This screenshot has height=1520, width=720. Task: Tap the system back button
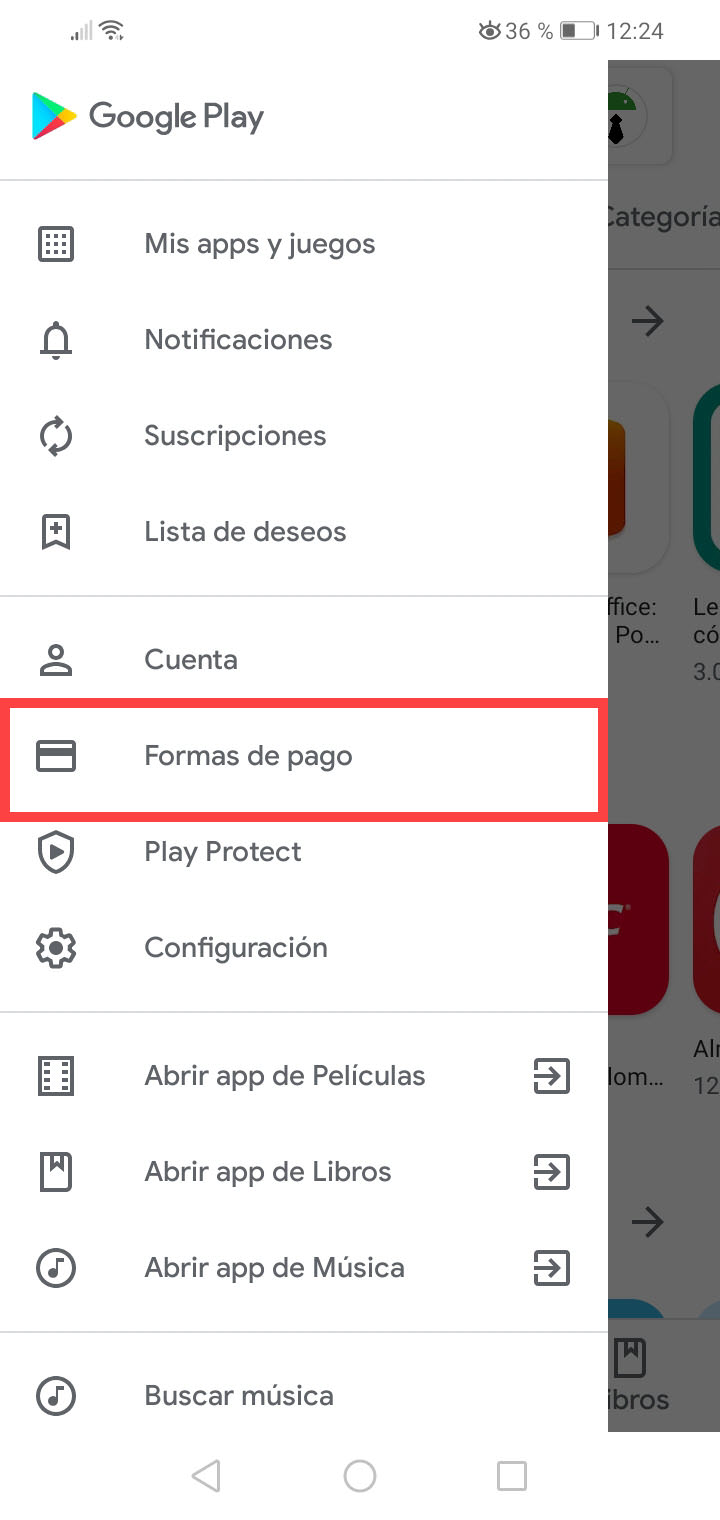pyautogui.click(x=206, y=1476)
